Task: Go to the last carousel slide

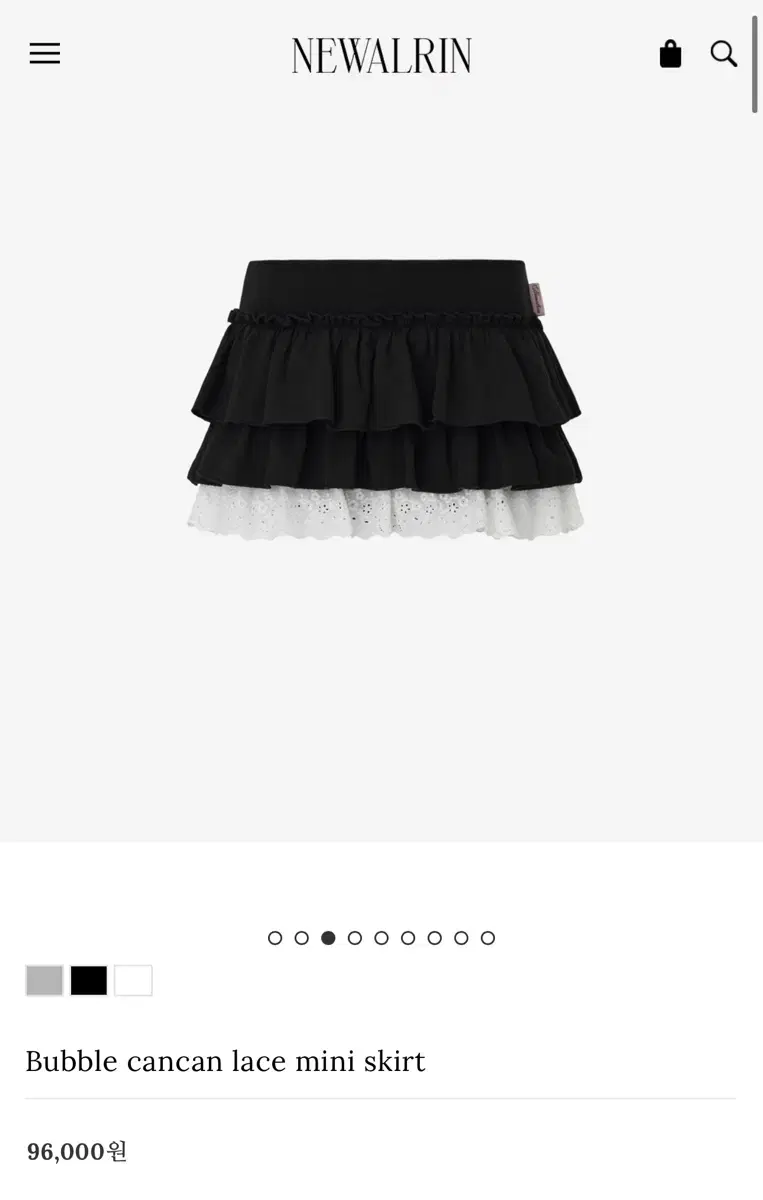Action: click(x=487, y=938)
